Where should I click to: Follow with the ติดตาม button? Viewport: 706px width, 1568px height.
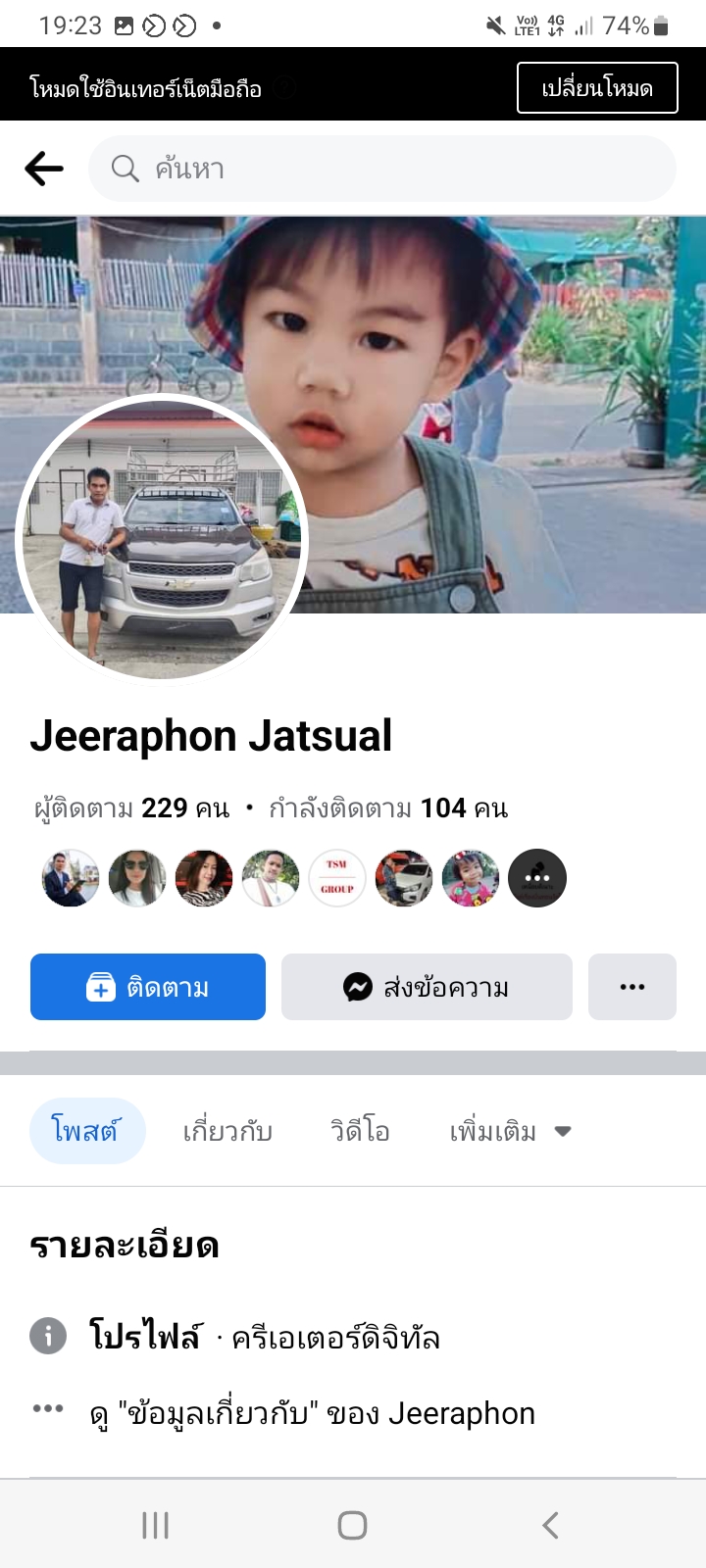(x=148, y=987)
